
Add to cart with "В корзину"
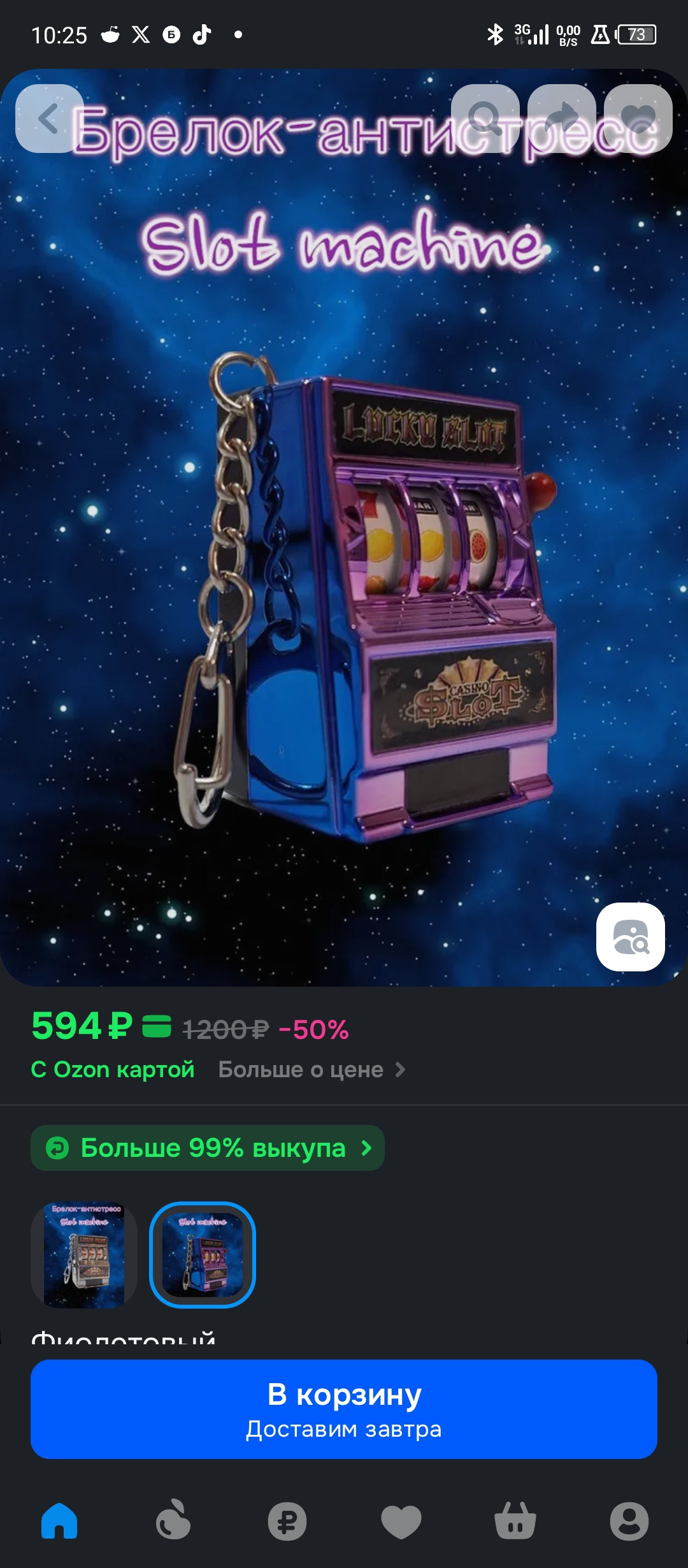pyautogui.click(x=344, y=1409)
